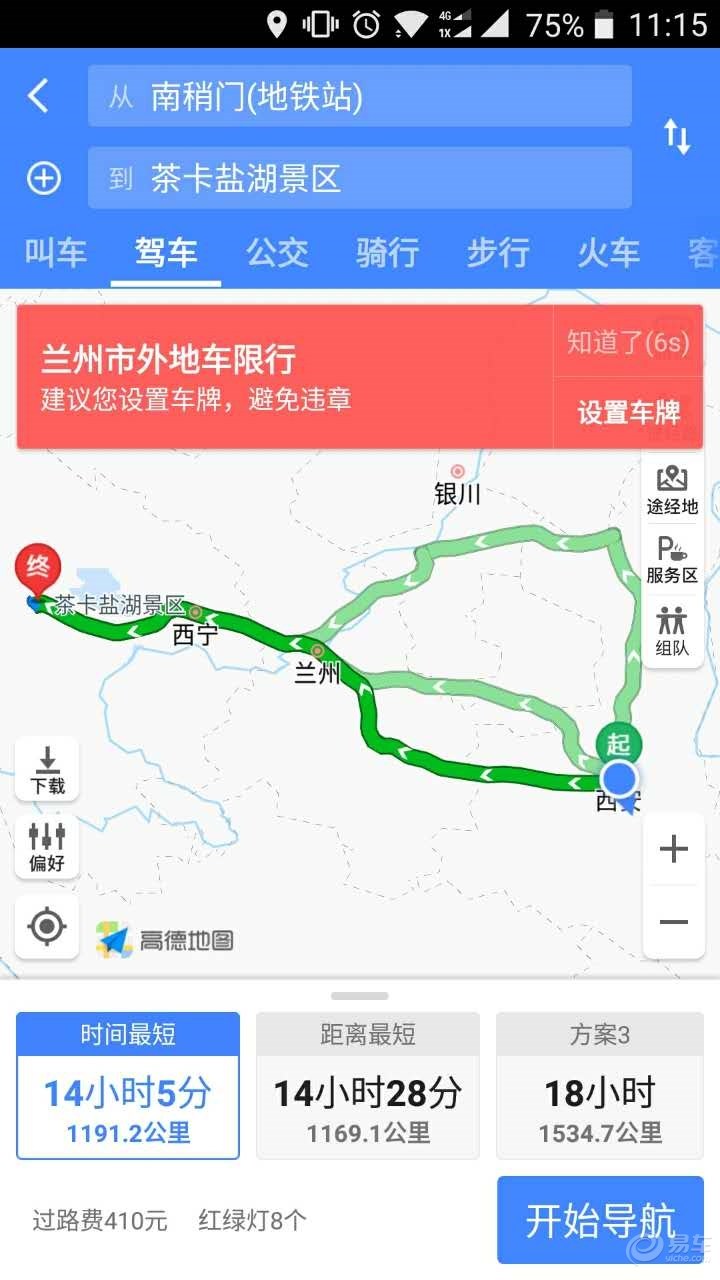Open 偏好 route preferences

pyautogui.click(x=47, y=846)
